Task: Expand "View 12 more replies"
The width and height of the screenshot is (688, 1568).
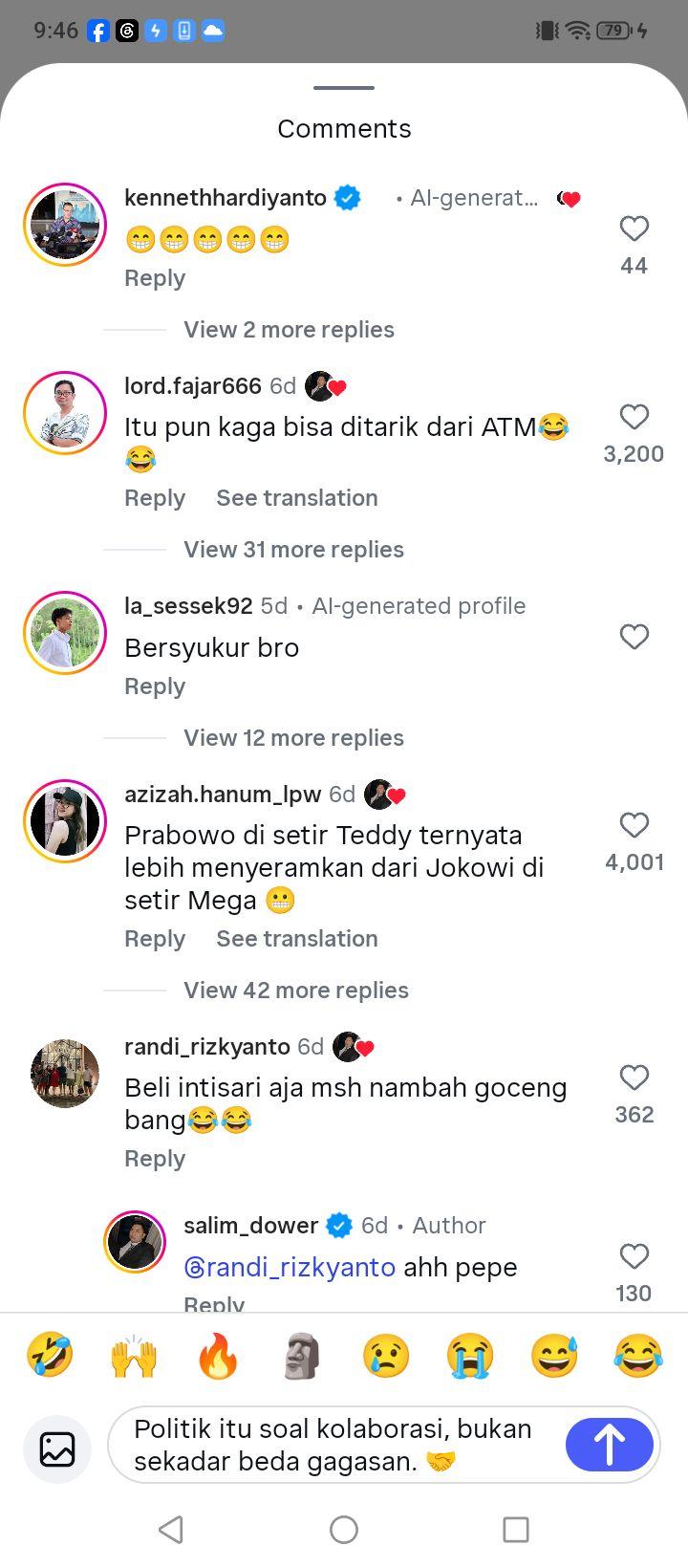Action: point(293,738)
